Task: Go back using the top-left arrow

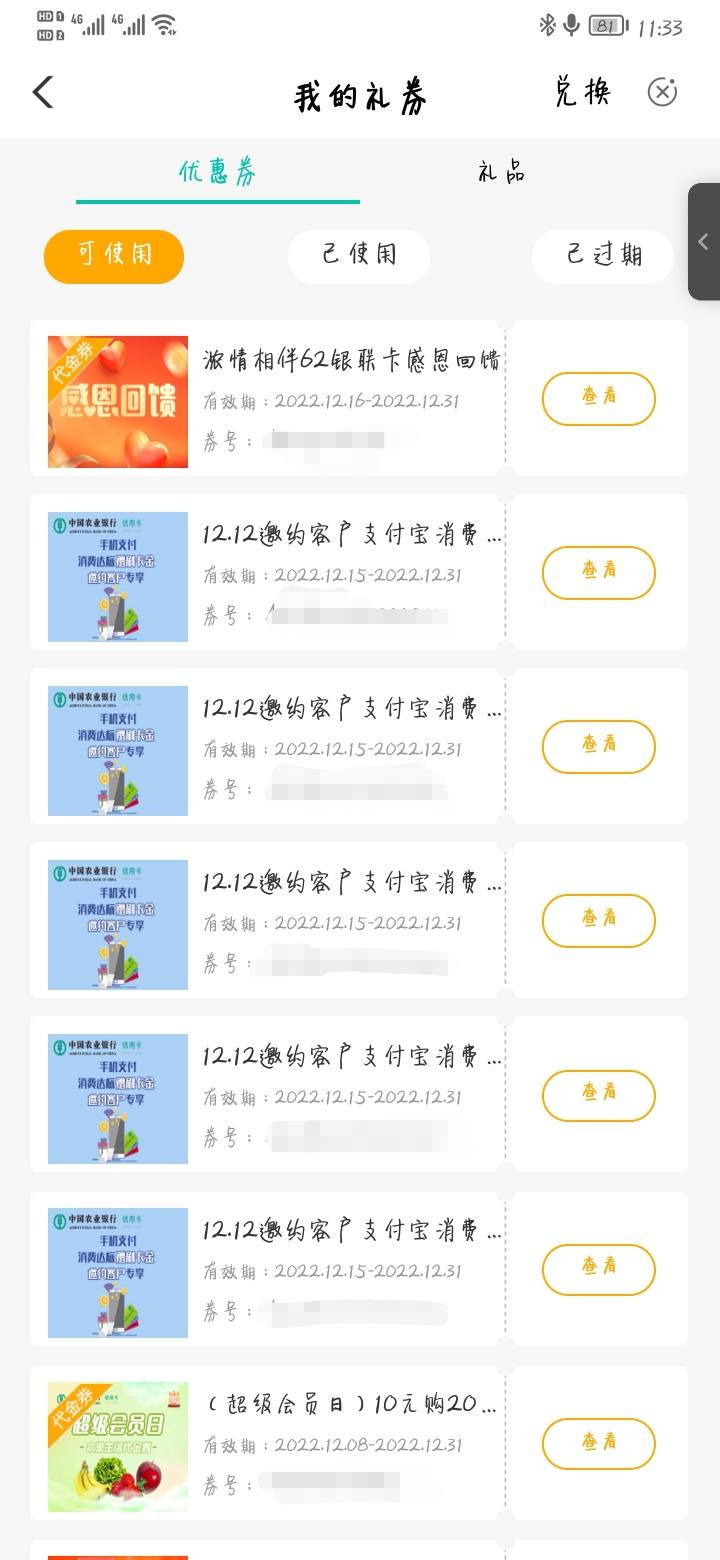Action: tap(43, 92)
